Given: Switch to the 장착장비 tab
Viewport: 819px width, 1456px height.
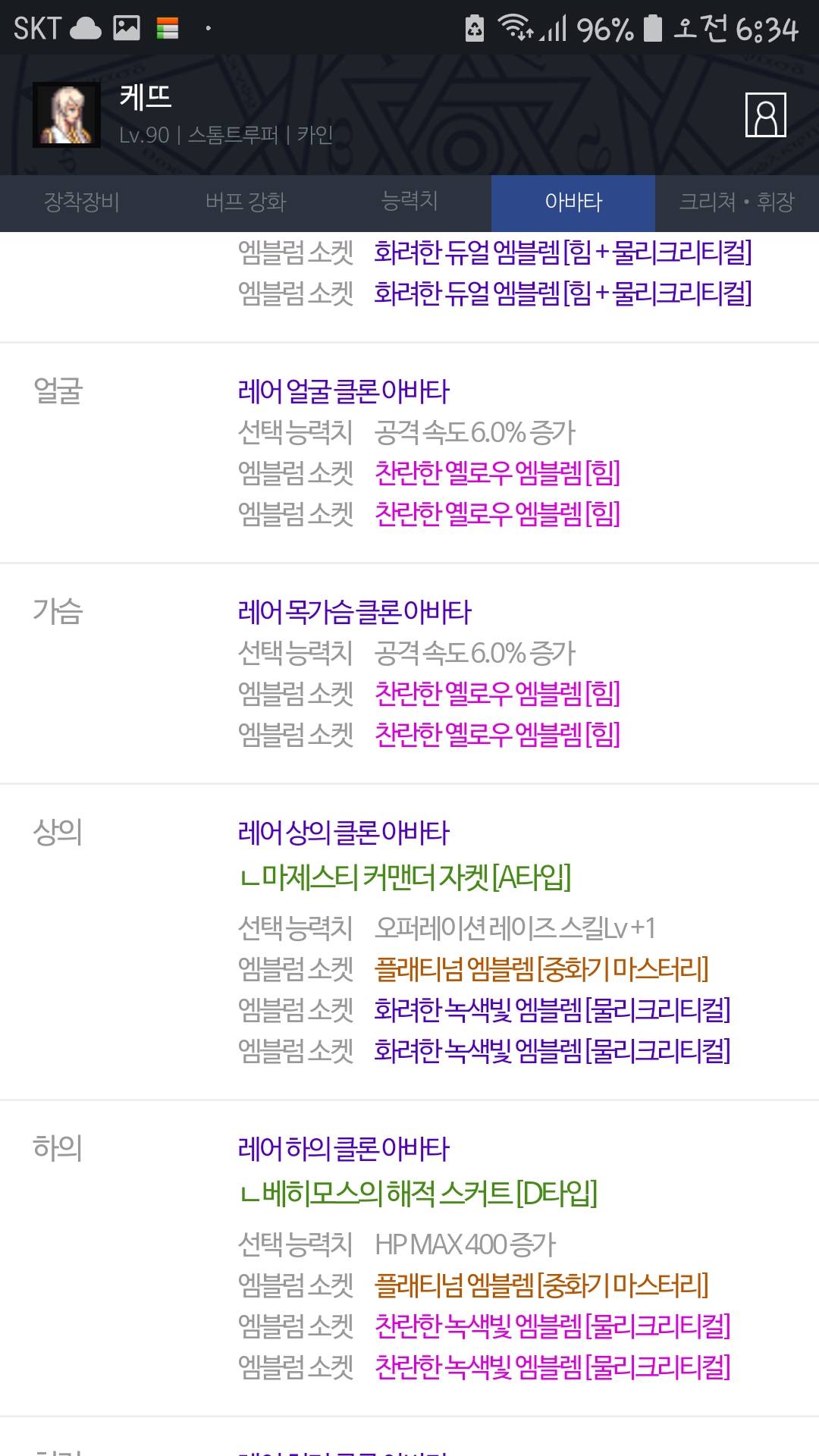Looking at the screenshot, I should point(82,202).
